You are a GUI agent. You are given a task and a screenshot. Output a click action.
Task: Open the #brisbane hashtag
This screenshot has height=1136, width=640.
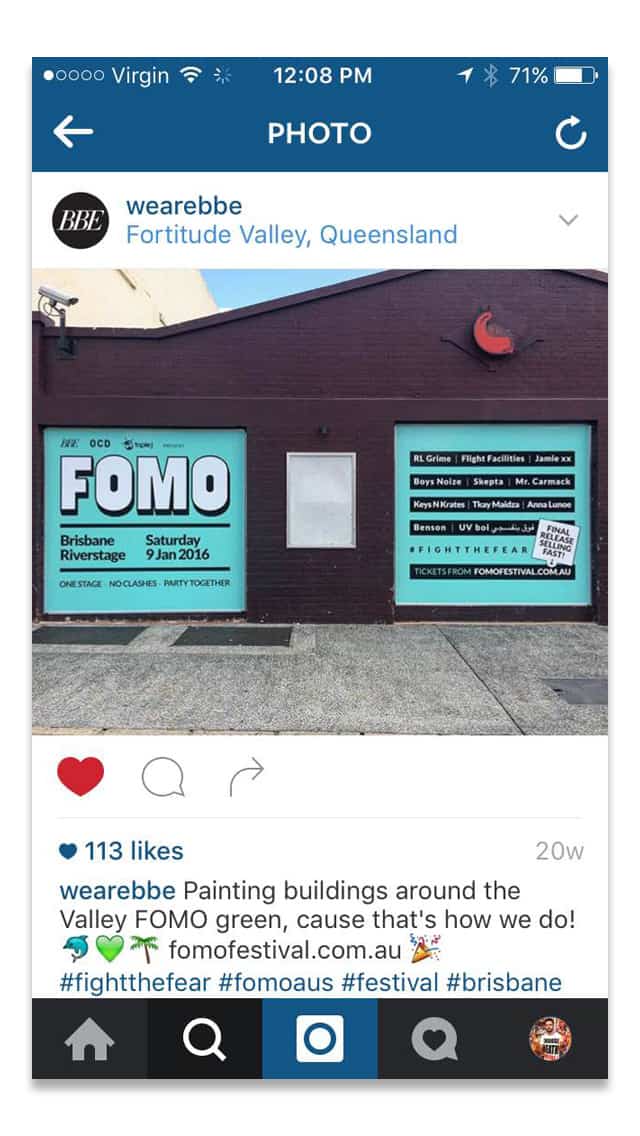tap(504, 981)
